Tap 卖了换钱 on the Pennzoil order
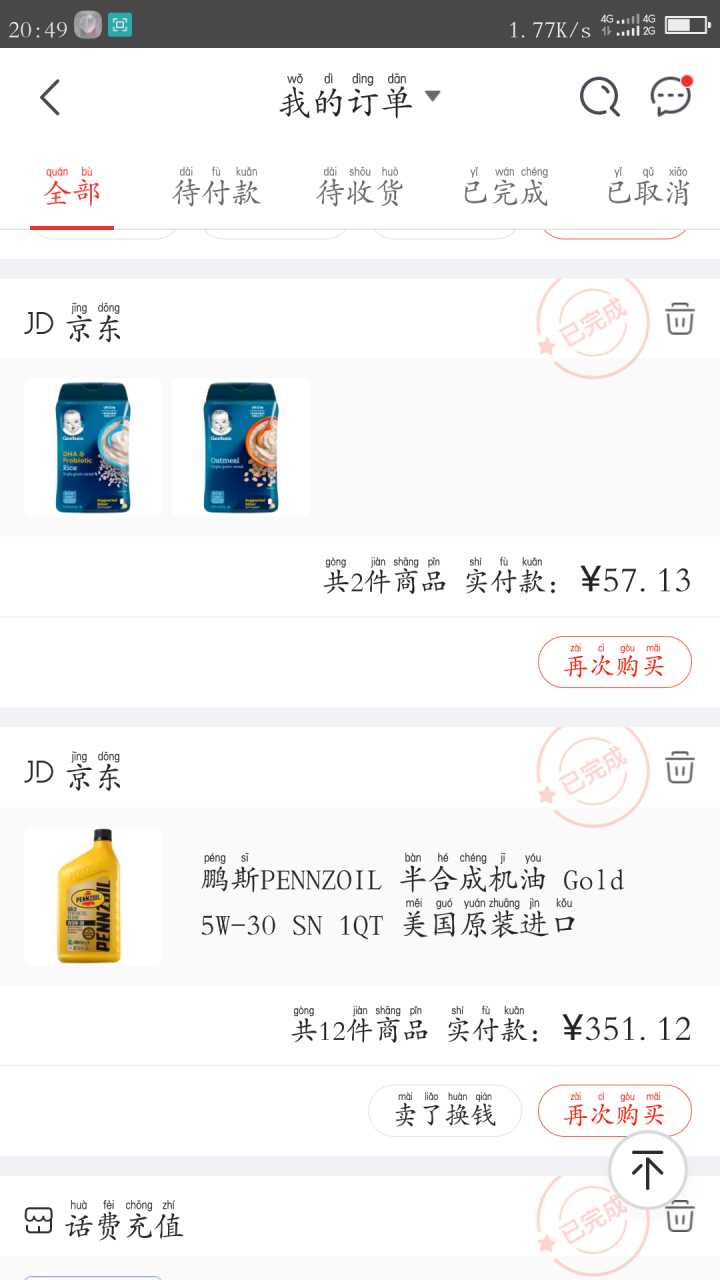Viewport: 720px width, 1280px height. [x=445, y=1112]
